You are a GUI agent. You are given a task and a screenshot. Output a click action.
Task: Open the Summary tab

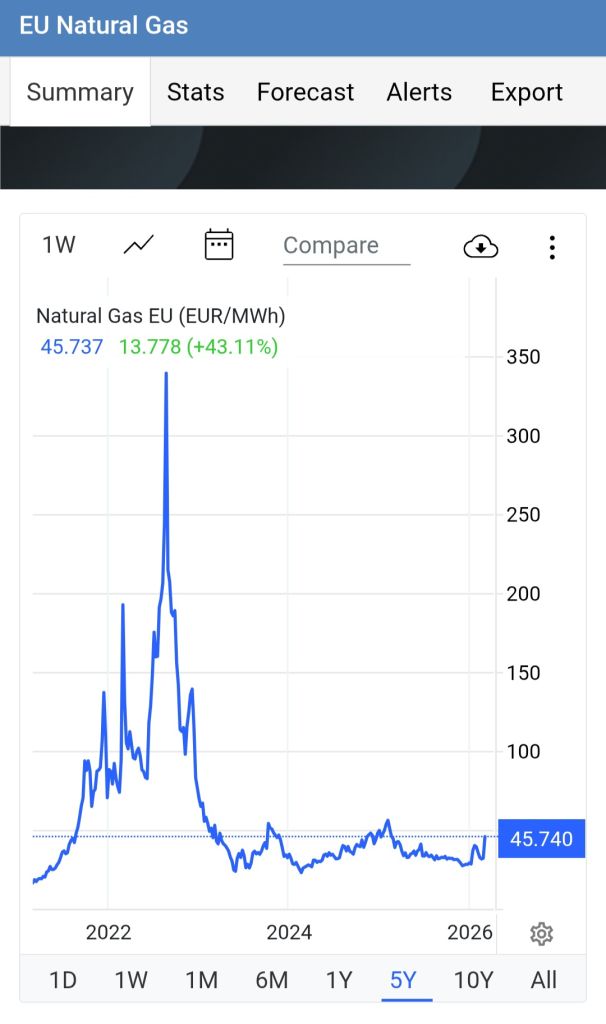[80, 92]
